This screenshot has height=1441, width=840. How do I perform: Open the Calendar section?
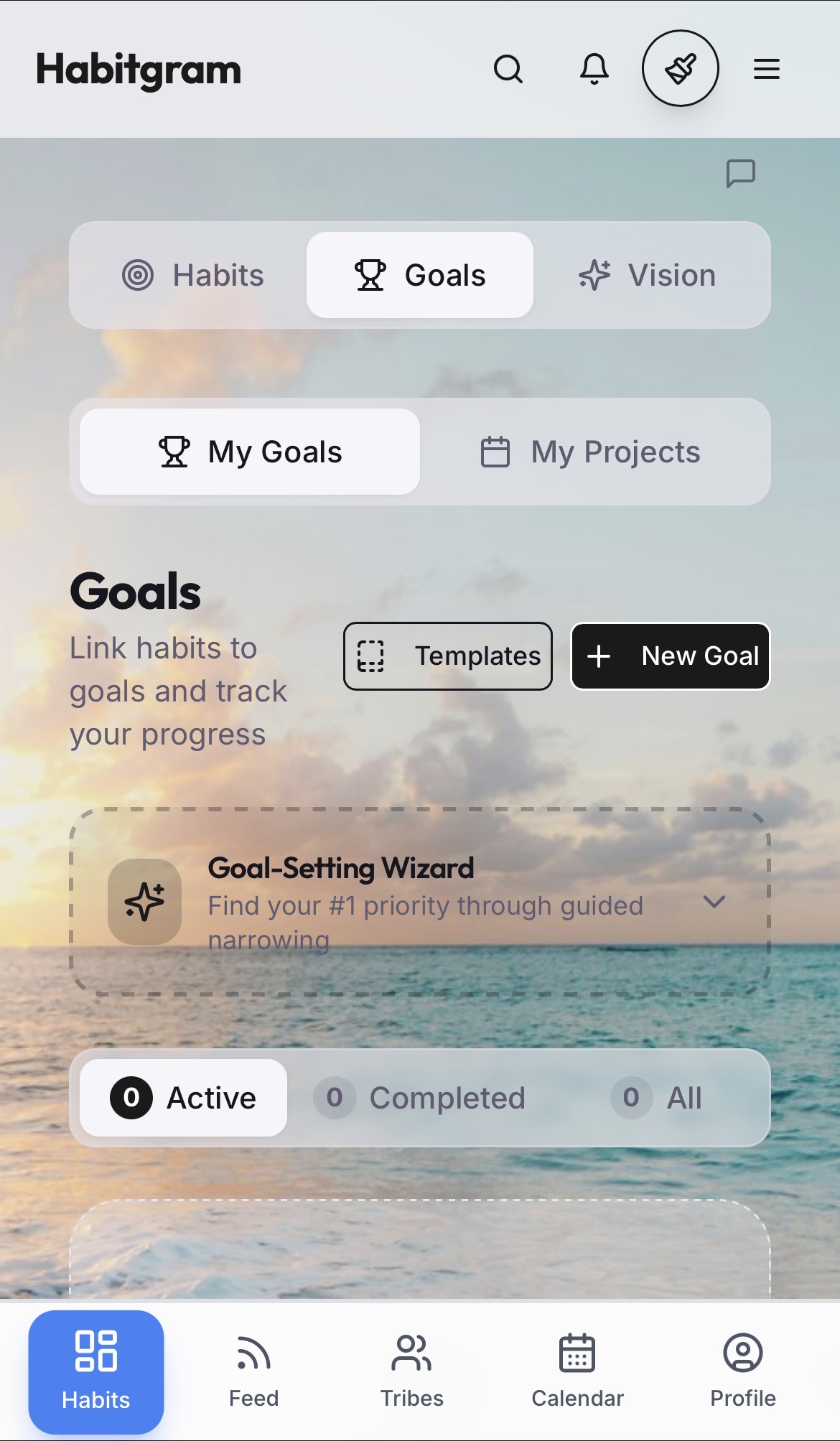point(577,1371)
